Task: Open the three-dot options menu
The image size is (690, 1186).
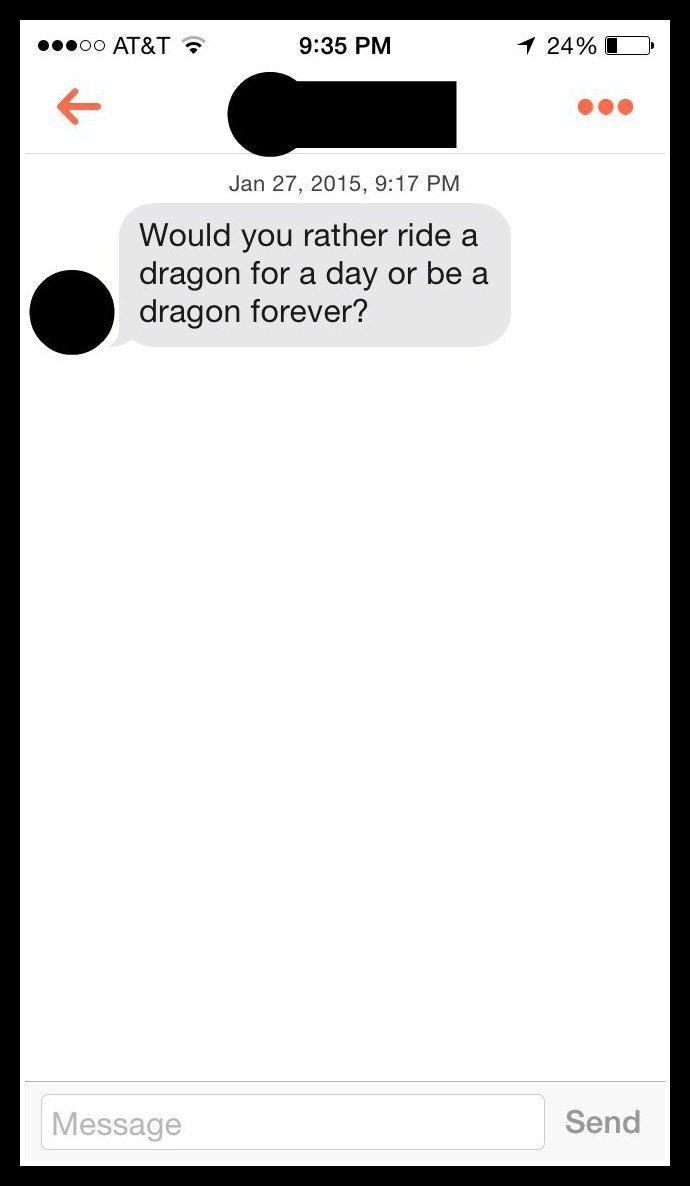Action: click(x=605, y=107)
